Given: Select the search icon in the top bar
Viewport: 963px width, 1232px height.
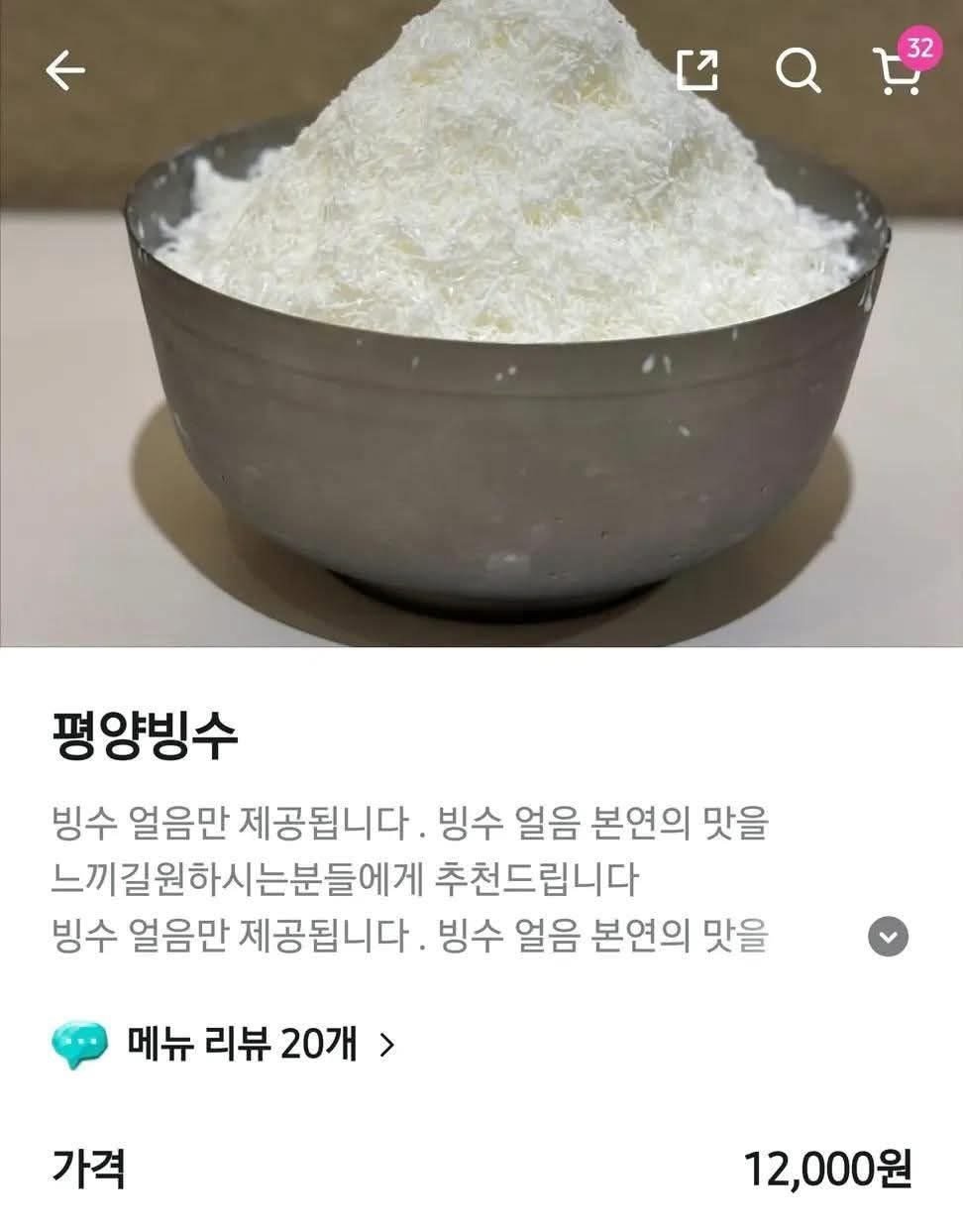Looking at the screenshot, I should tap(799, 68).
